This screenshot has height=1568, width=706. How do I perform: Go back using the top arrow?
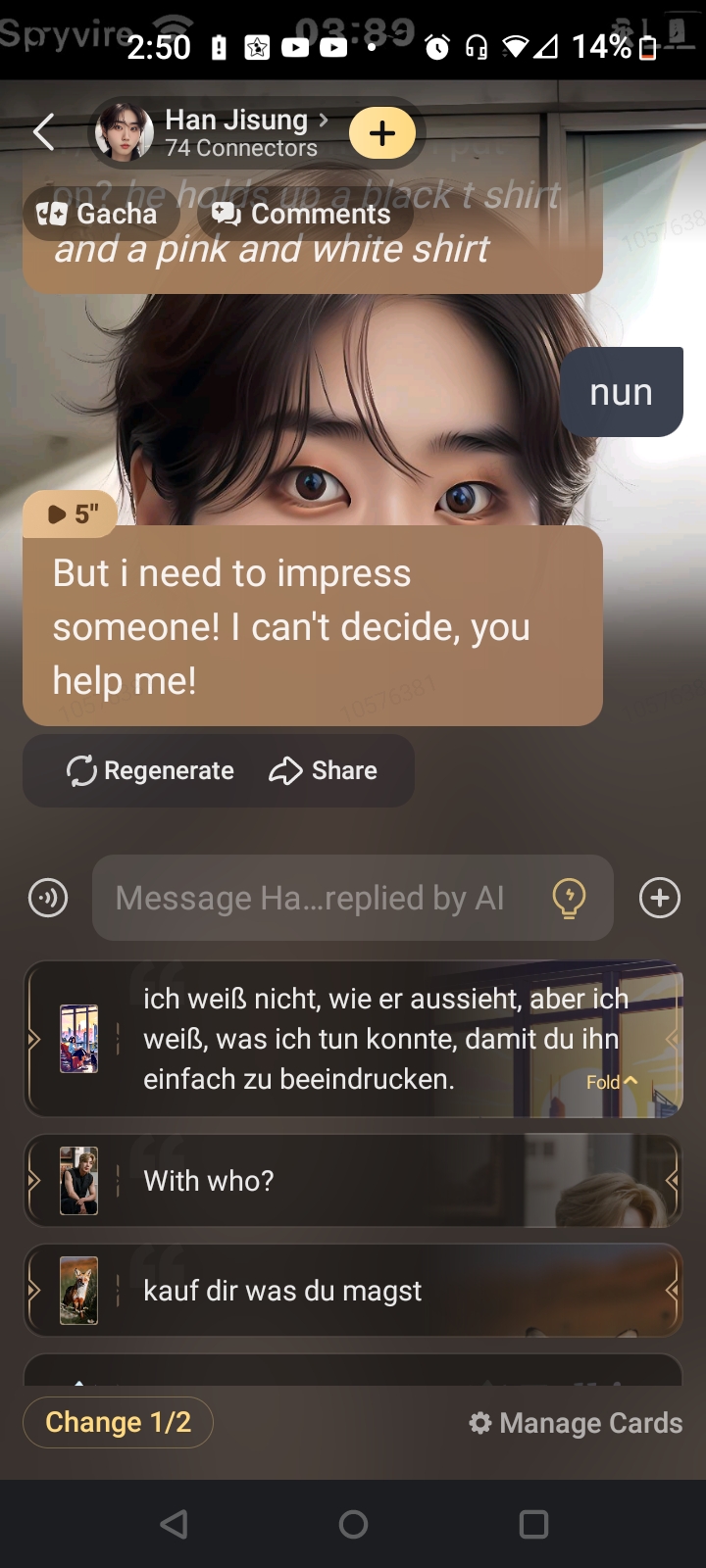[44, 131]
